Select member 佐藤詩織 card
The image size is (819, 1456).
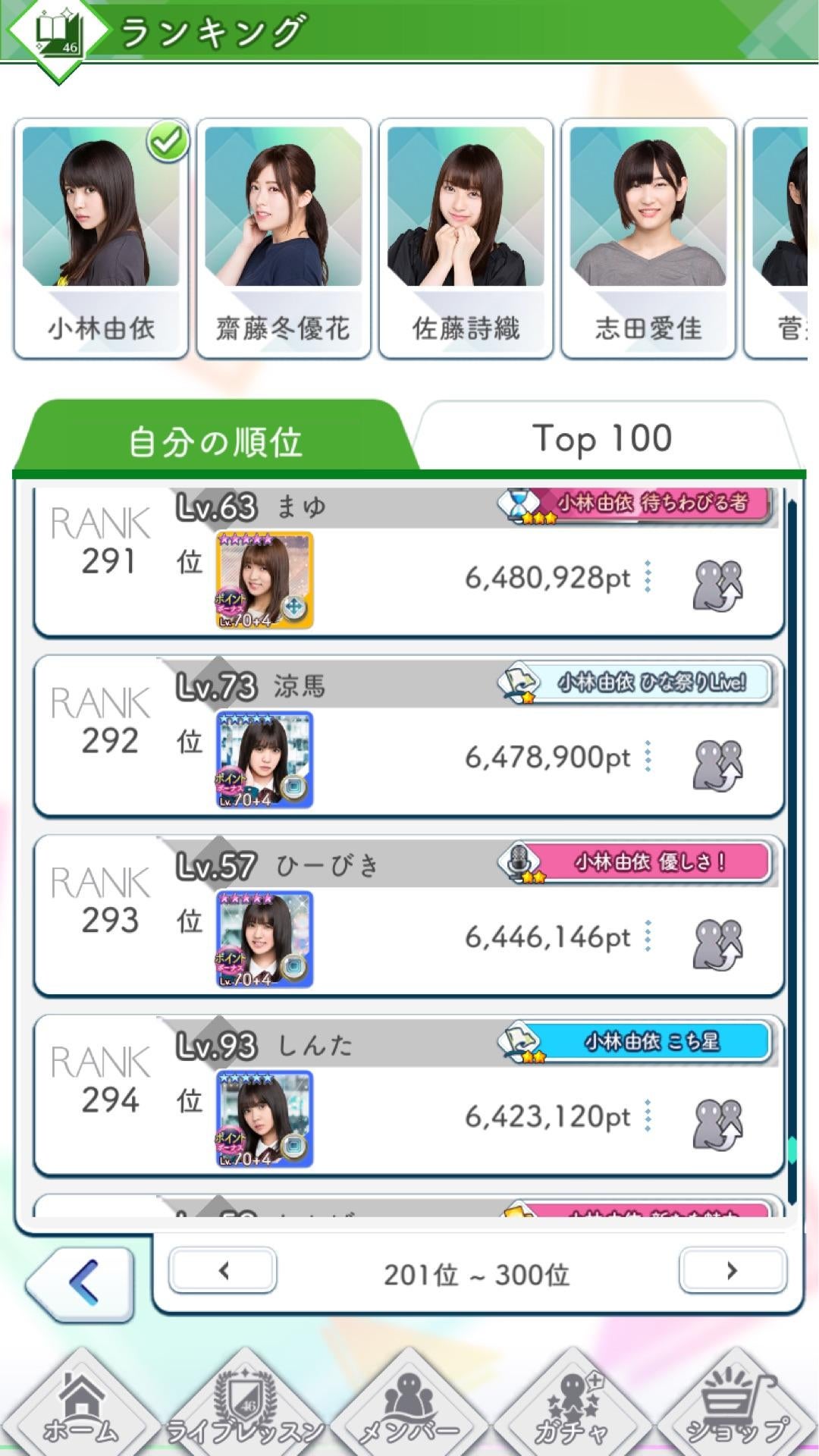(x=465, y=237)
